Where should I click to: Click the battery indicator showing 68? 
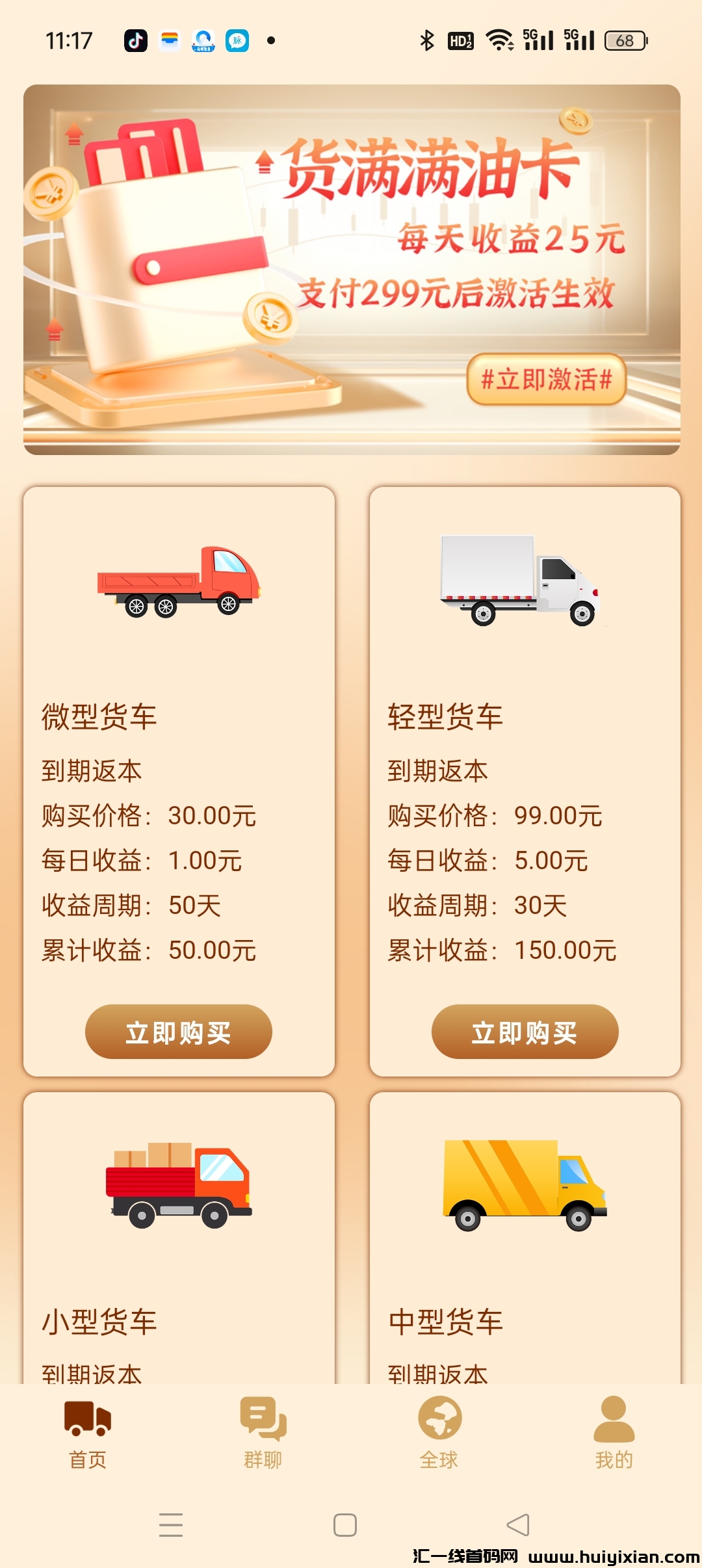[x=623, y=40]
